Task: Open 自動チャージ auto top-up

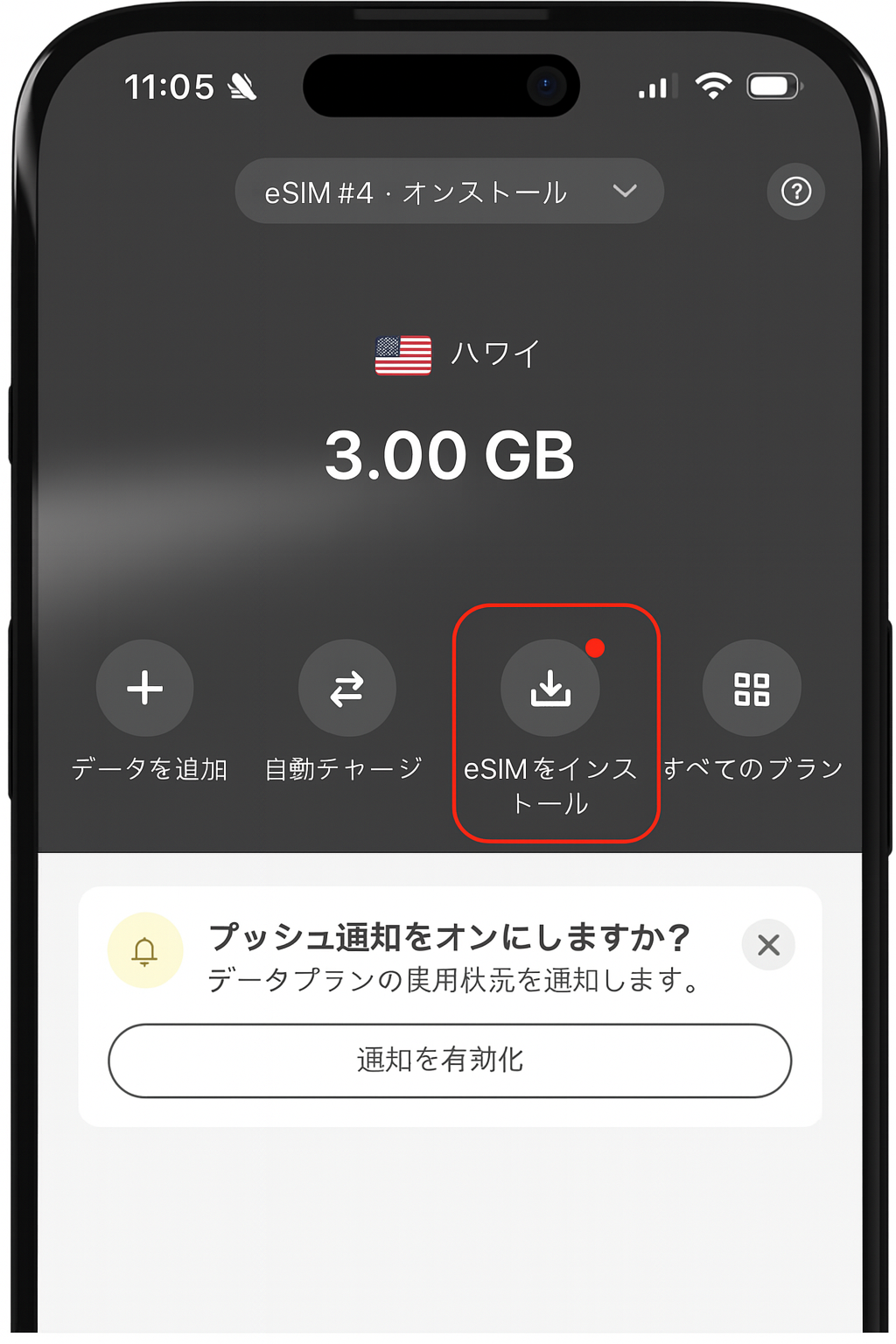Action: (x=346, y=689)
